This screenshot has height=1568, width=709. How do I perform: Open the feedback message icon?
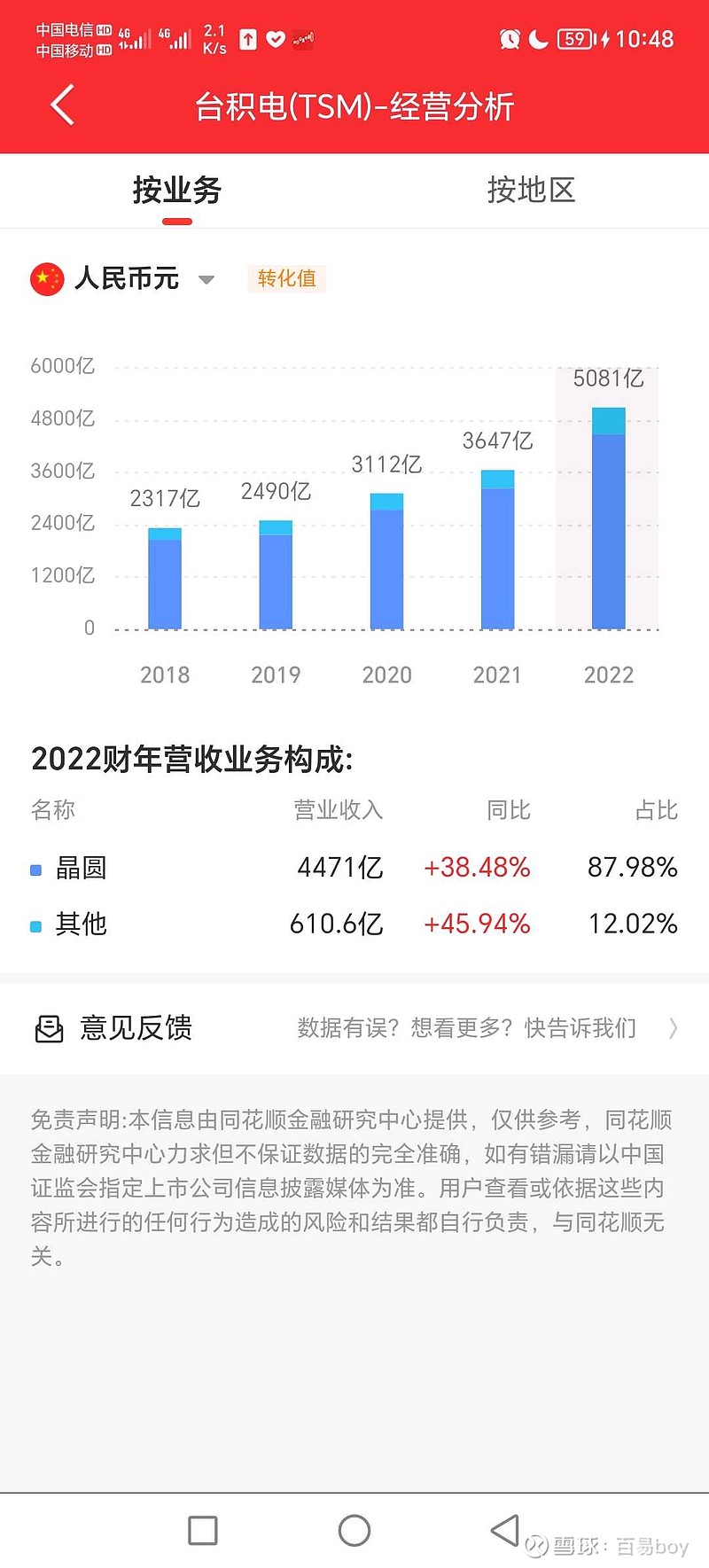coord(49,1028)
